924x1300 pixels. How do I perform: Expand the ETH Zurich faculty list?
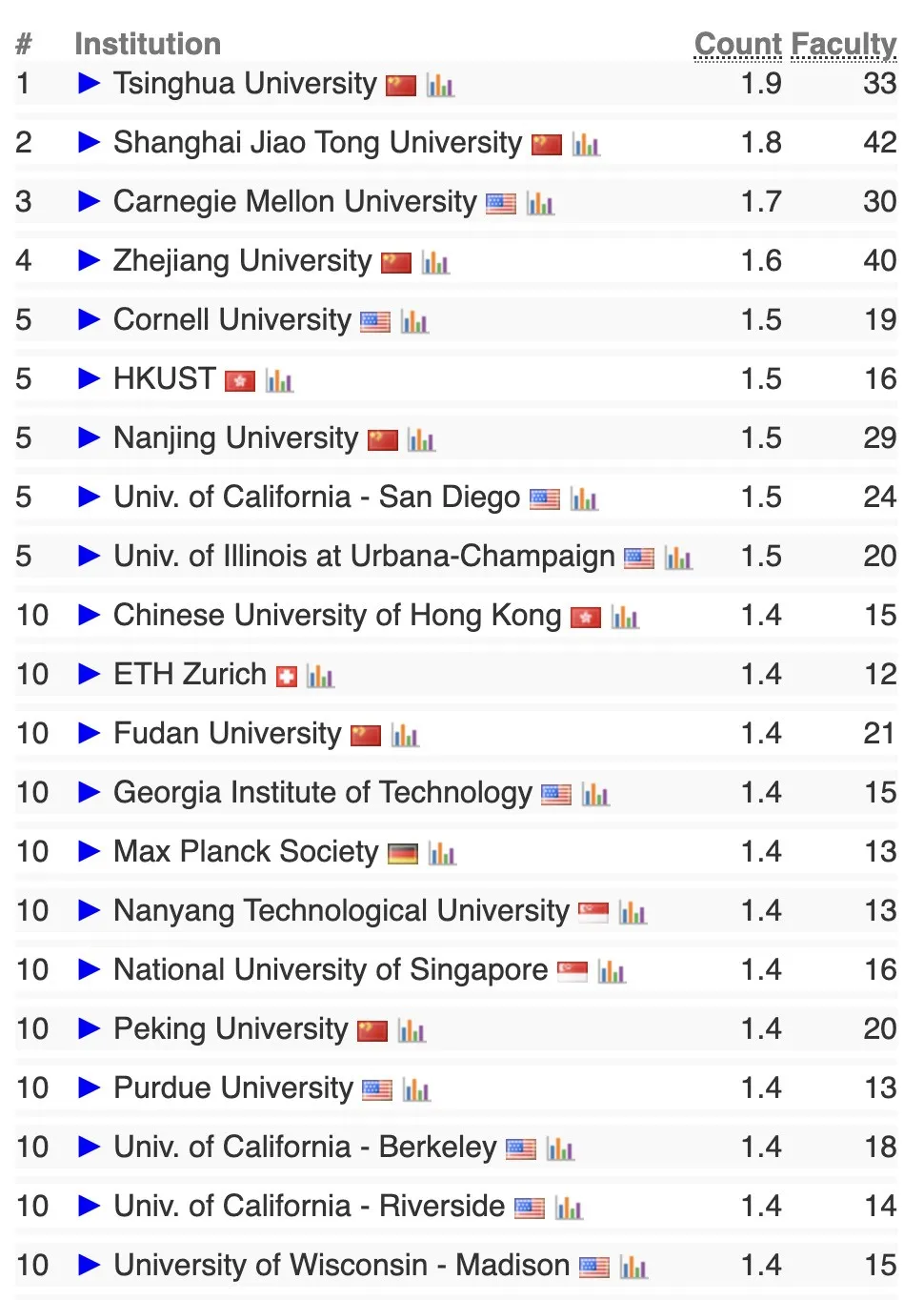(89, 675)
